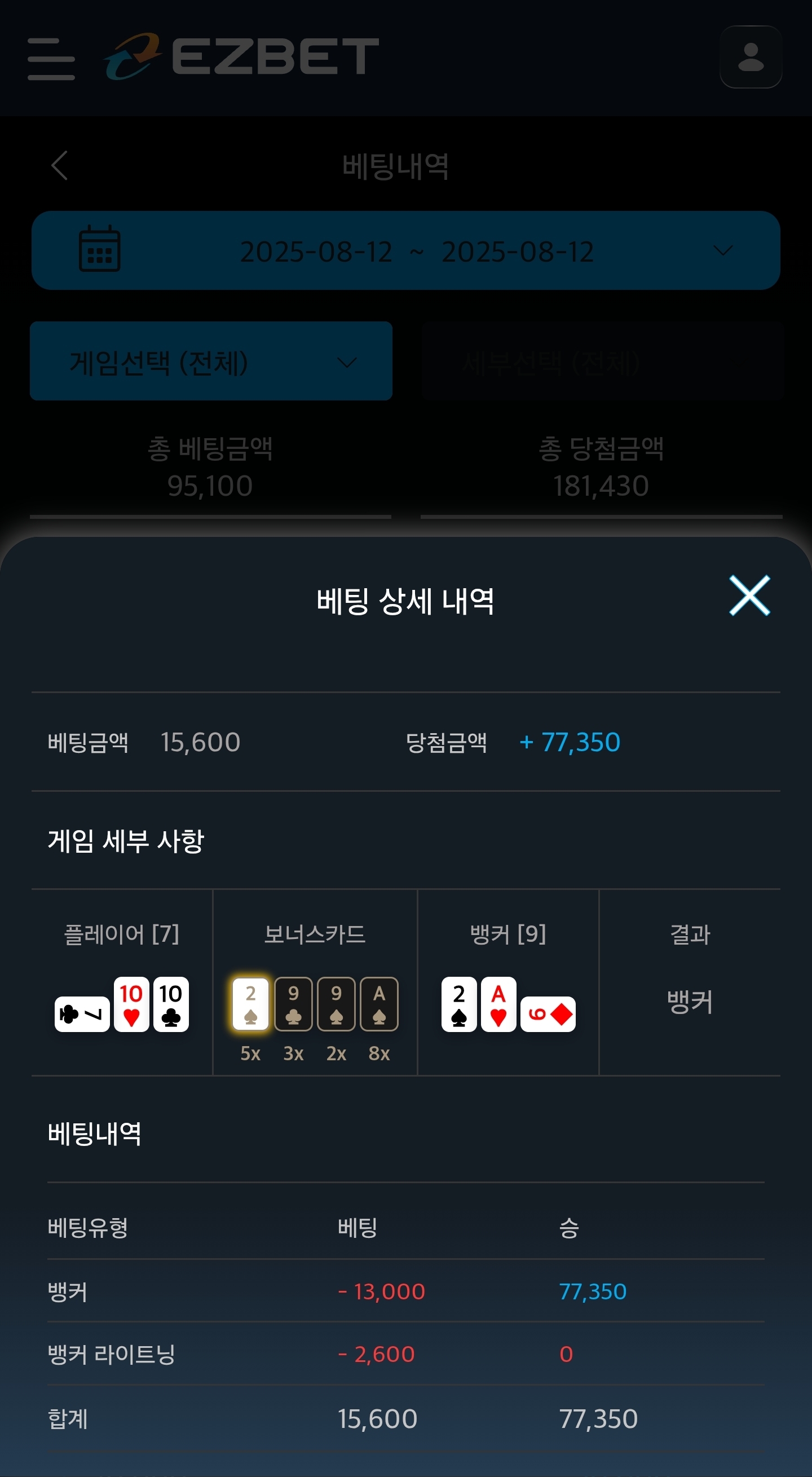Go back from 베팅내역 page
The height and width of the screenshot is (1477, 812).
pyautogui.click(x=60, y=166)
